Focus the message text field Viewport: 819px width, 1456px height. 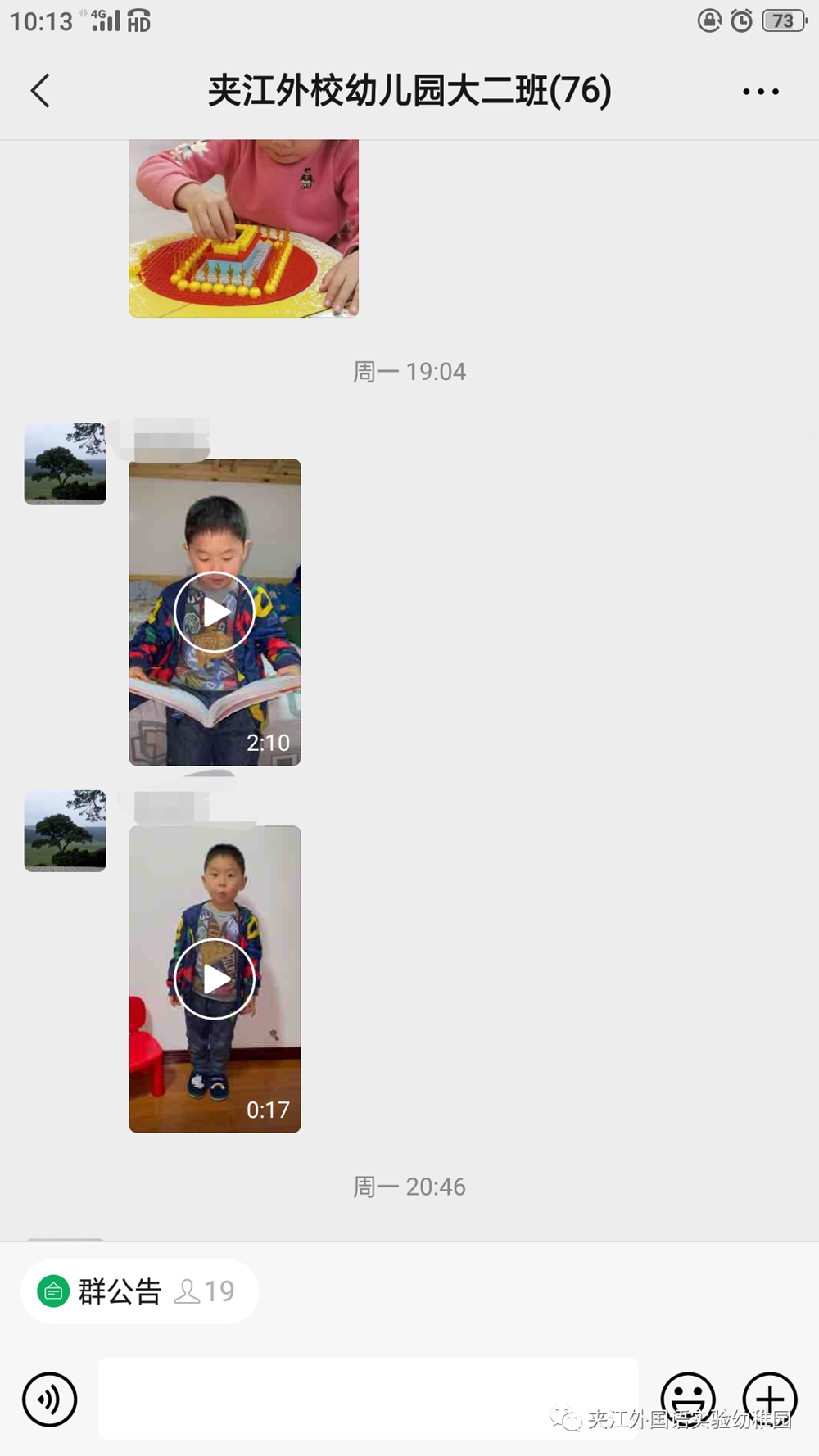coord(369,1398)
